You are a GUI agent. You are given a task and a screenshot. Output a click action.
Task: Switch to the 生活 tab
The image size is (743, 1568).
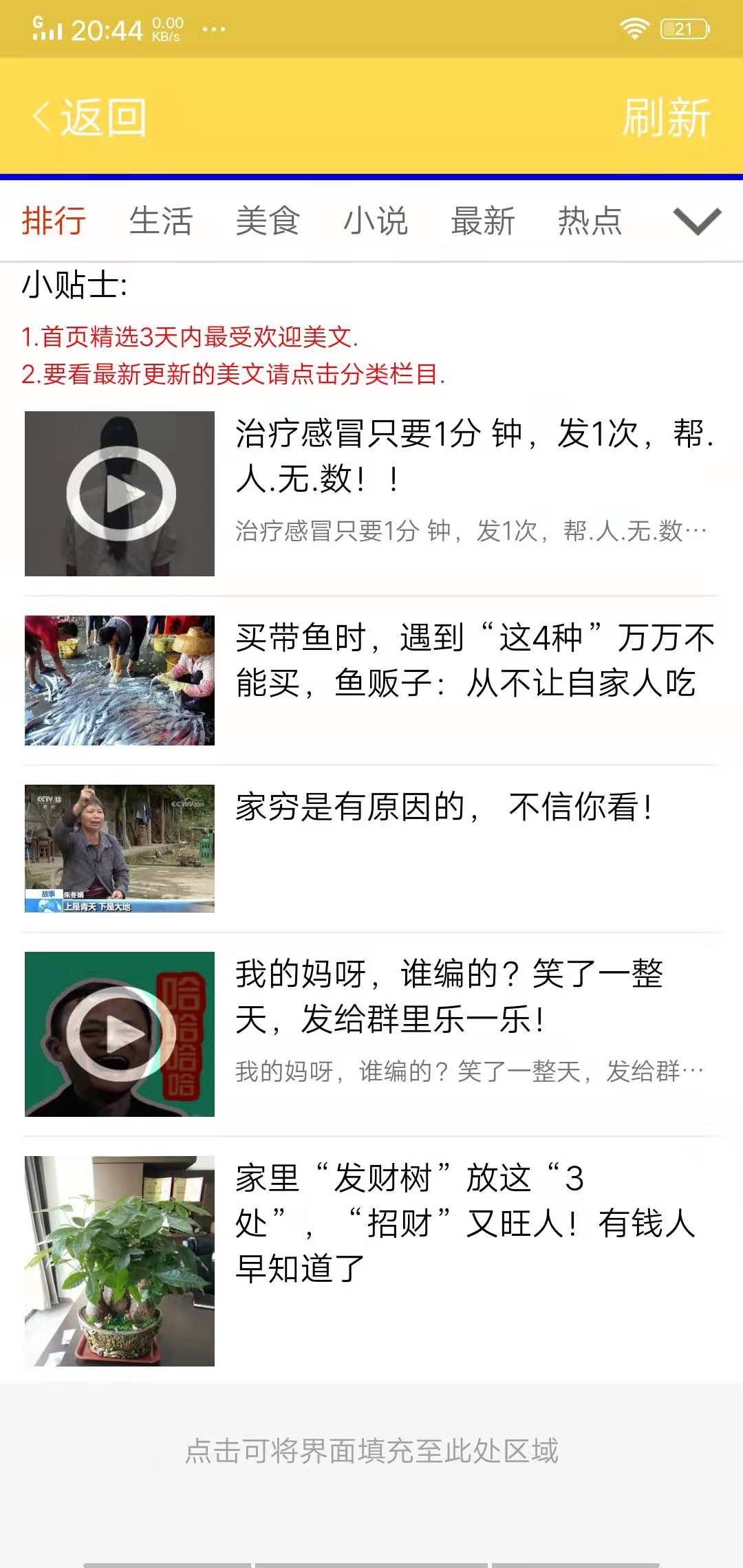coord(161,220)
